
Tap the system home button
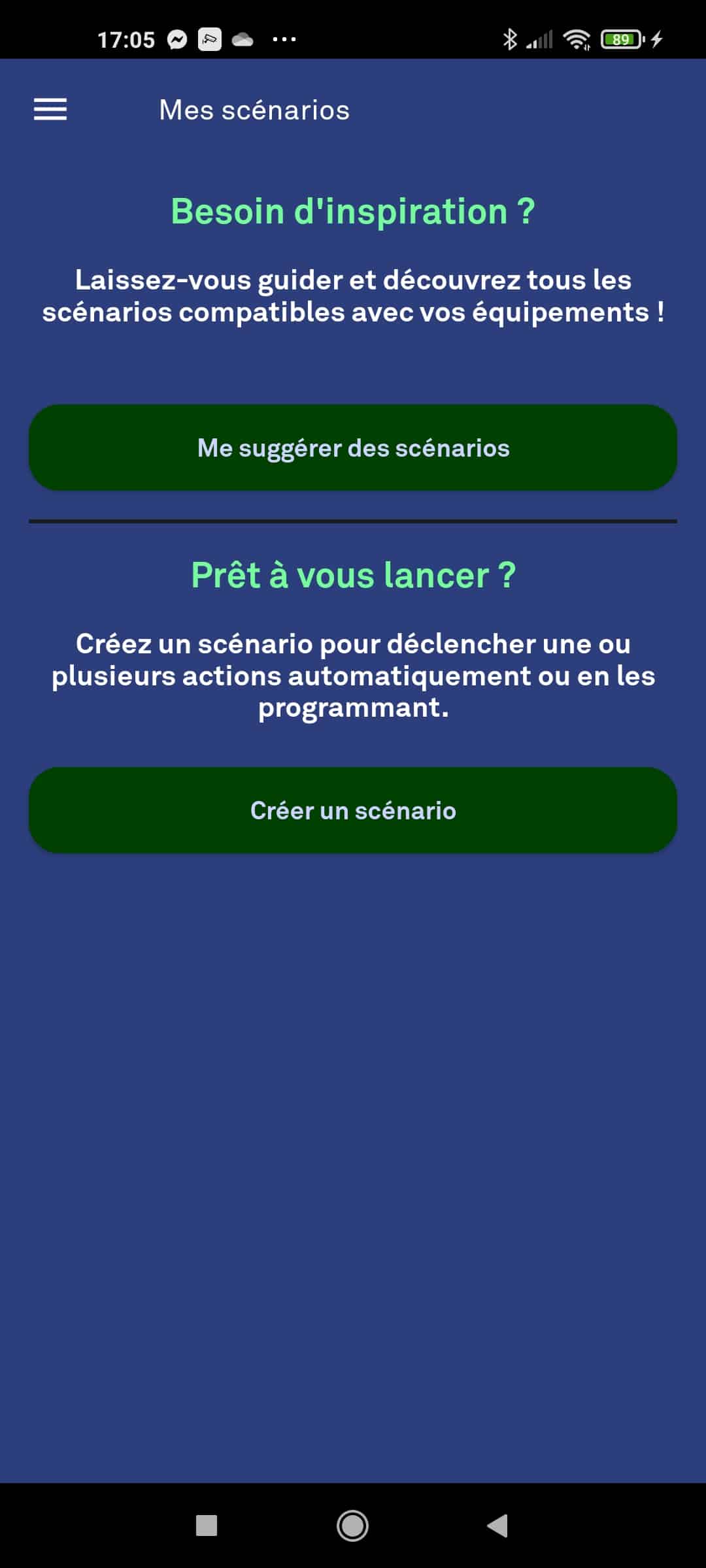pos(352,1526)
